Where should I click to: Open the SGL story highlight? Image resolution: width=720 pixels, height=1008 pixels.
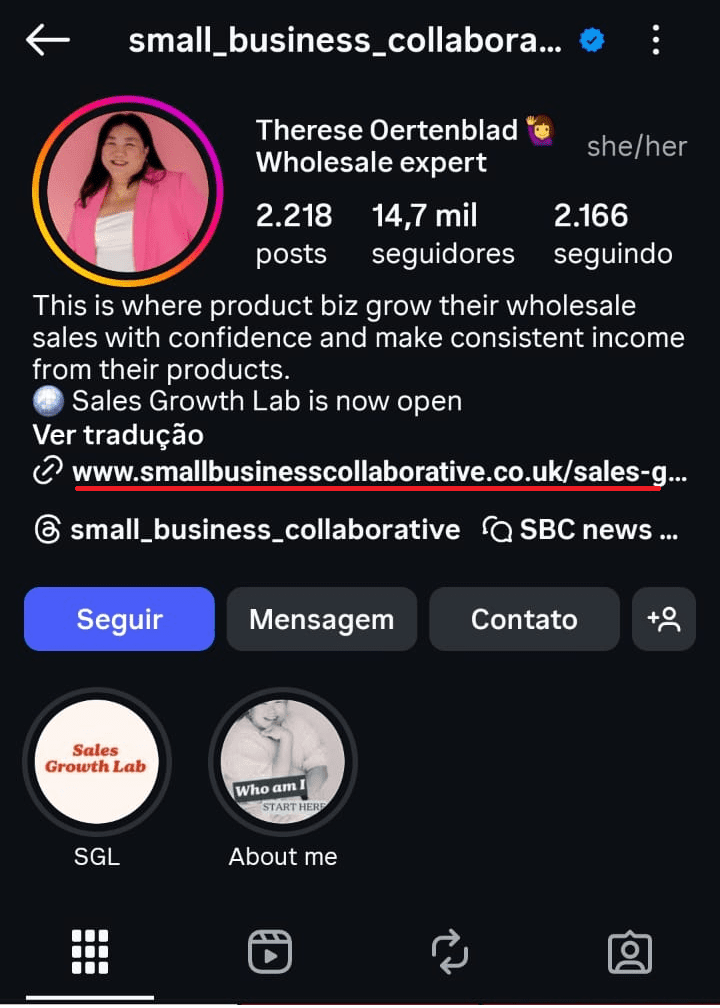97,763
